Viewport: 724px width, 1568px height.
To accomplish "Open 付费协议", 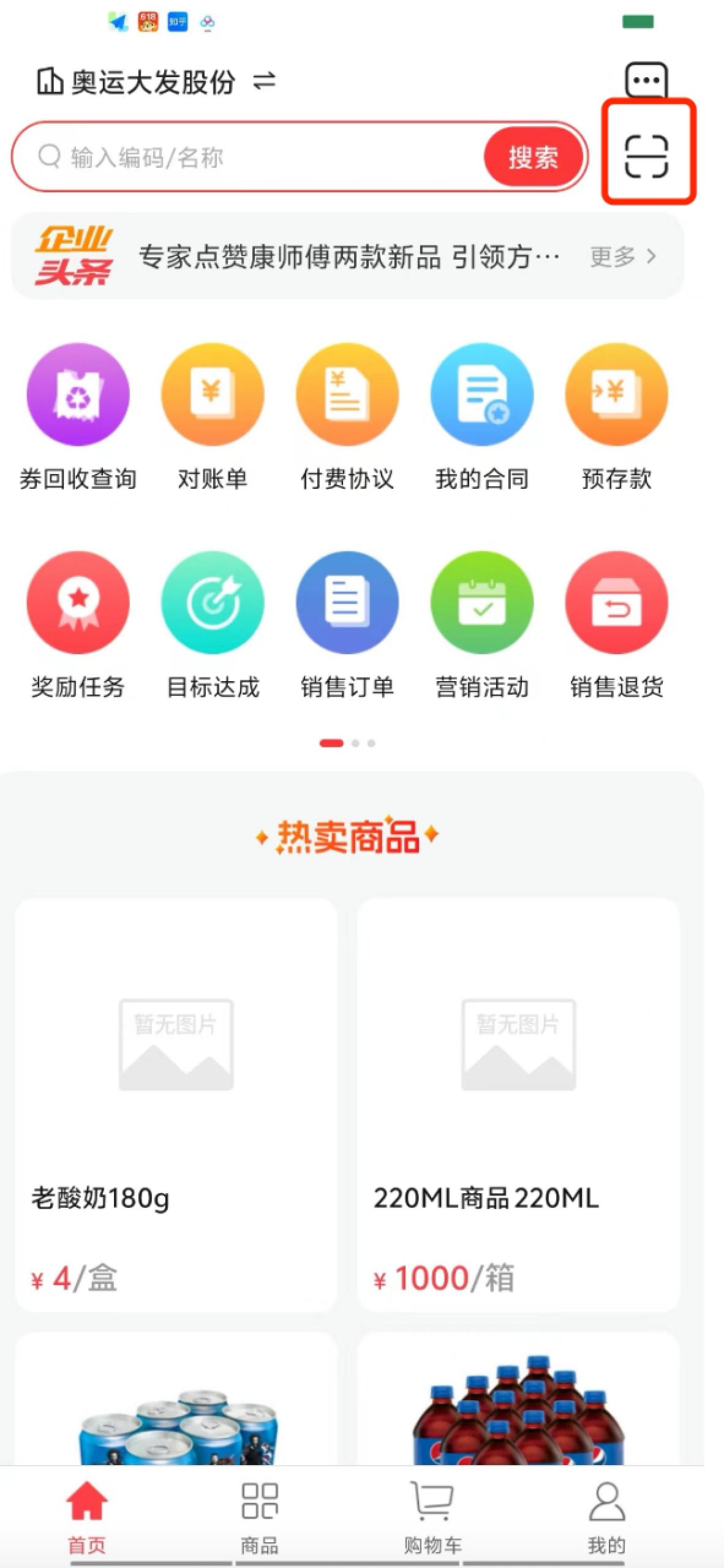I will coord(347,417).
